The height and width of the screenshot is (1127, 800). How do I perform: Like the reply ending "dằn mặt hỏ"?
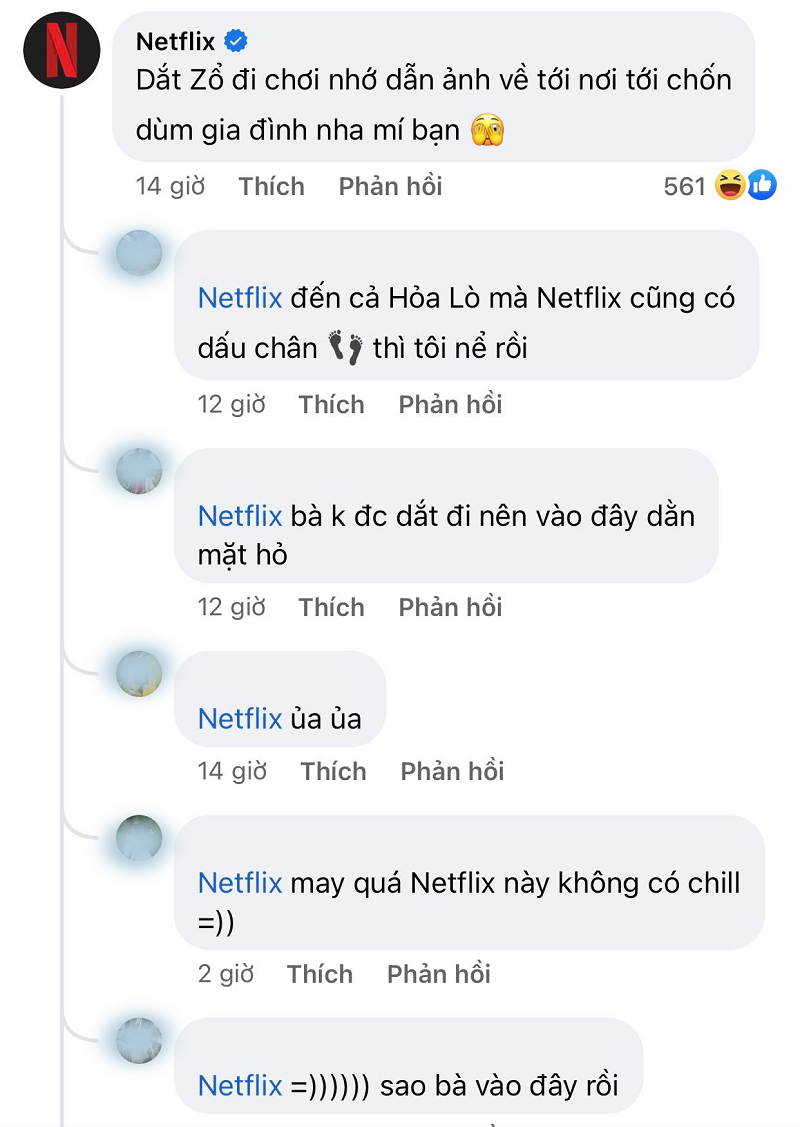331,607
